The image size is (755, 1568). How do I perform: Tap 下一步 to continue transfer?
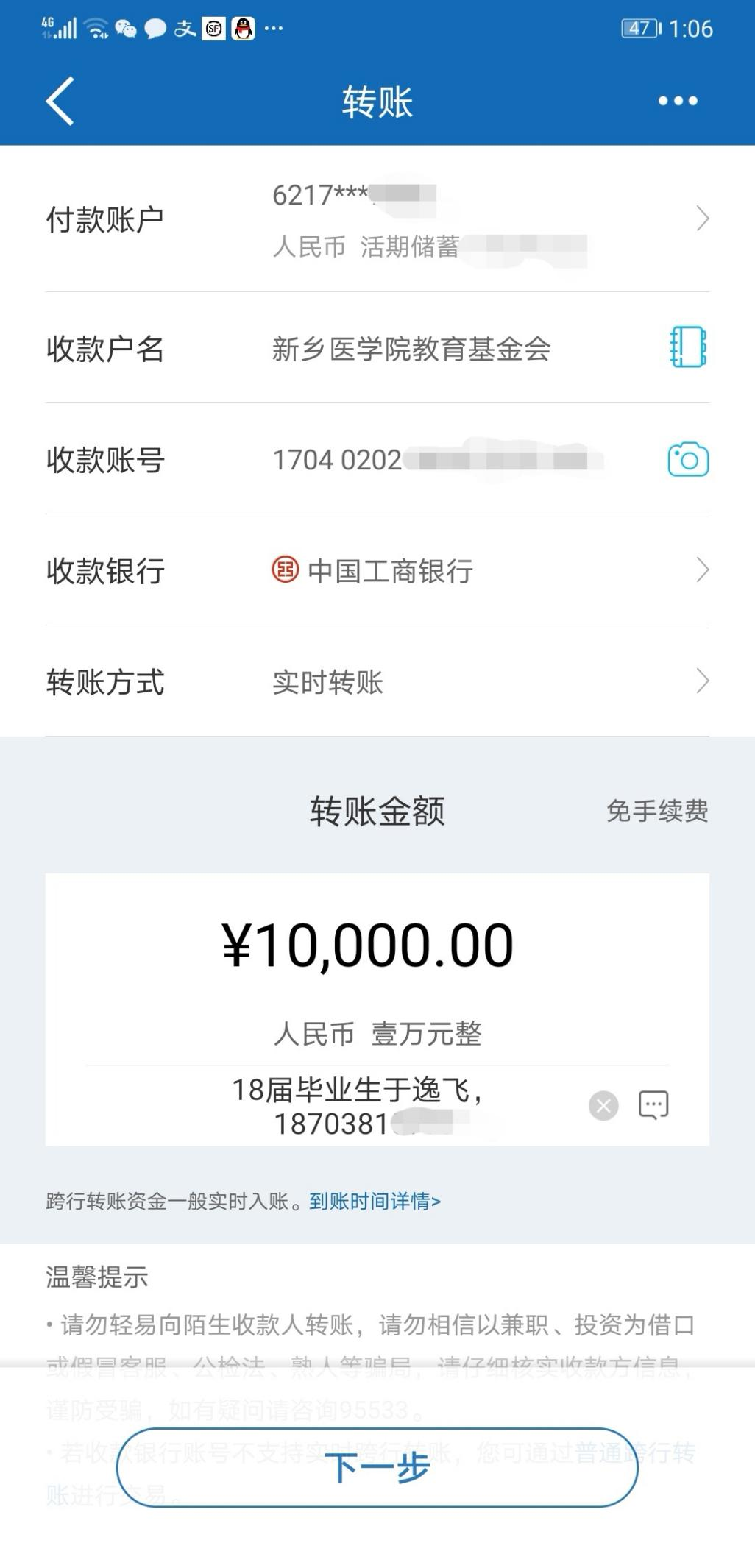coord(377,1467)
